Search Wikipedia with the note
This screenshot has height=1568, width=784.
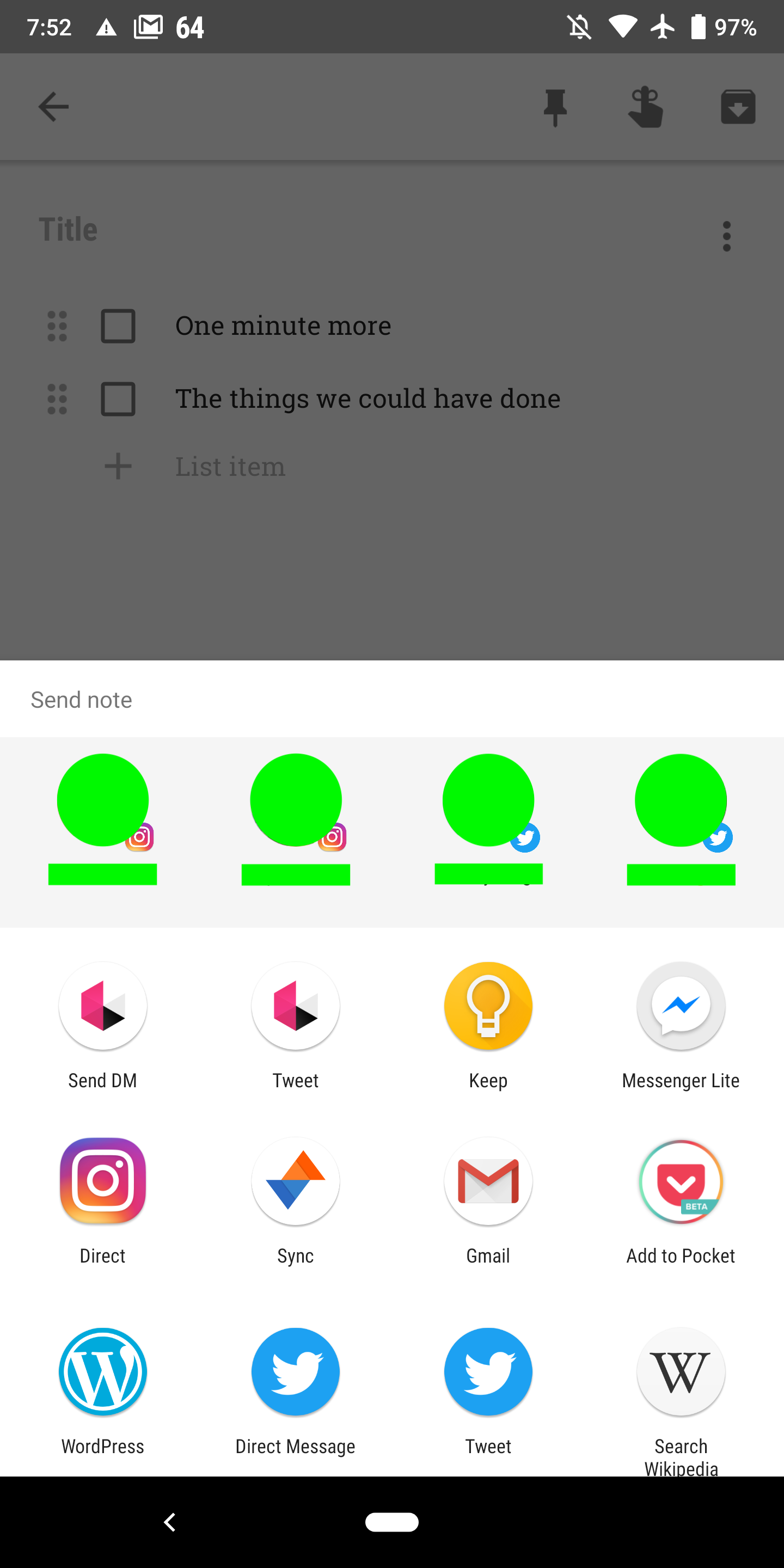681,1373
